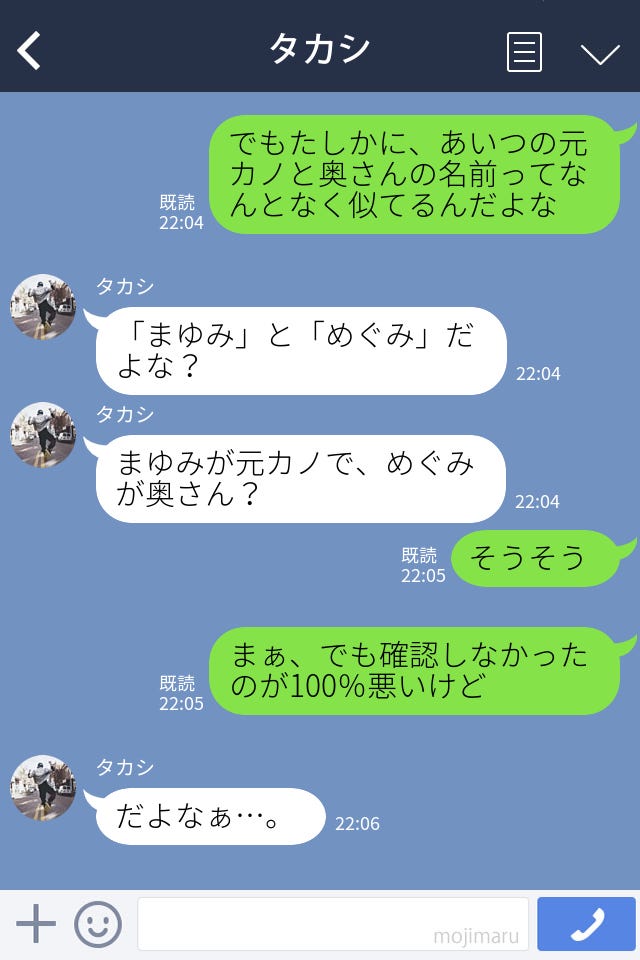This screenshot has height=960, width=640.
Task: Open Takashi's avatar beside the だよなぁ message
Action: pos(43,788)
